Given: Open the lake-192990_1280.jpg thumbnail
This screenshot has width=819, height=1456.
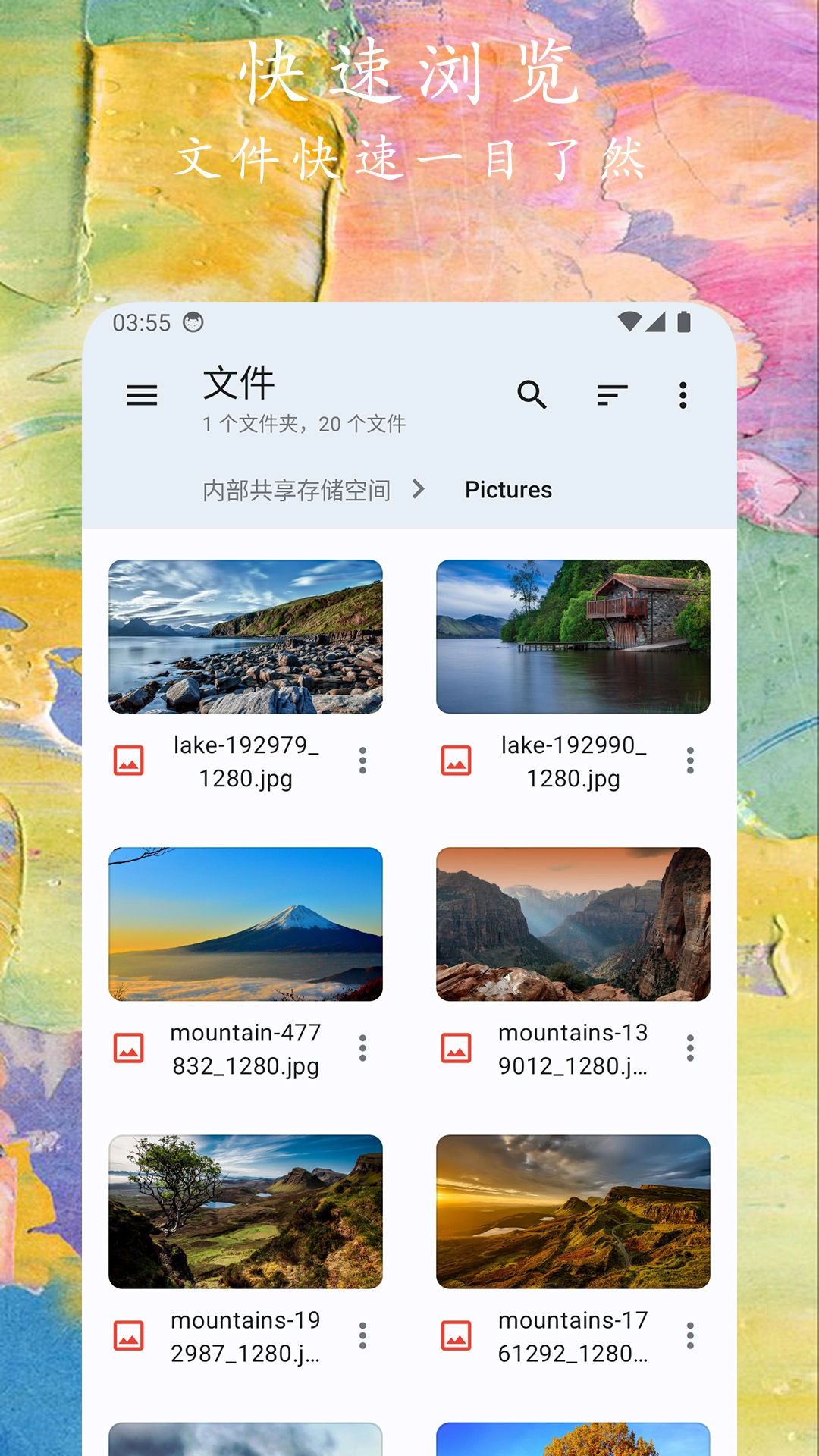Looking at the screenshot, I should pyautogui.click(x=574, y=637).
